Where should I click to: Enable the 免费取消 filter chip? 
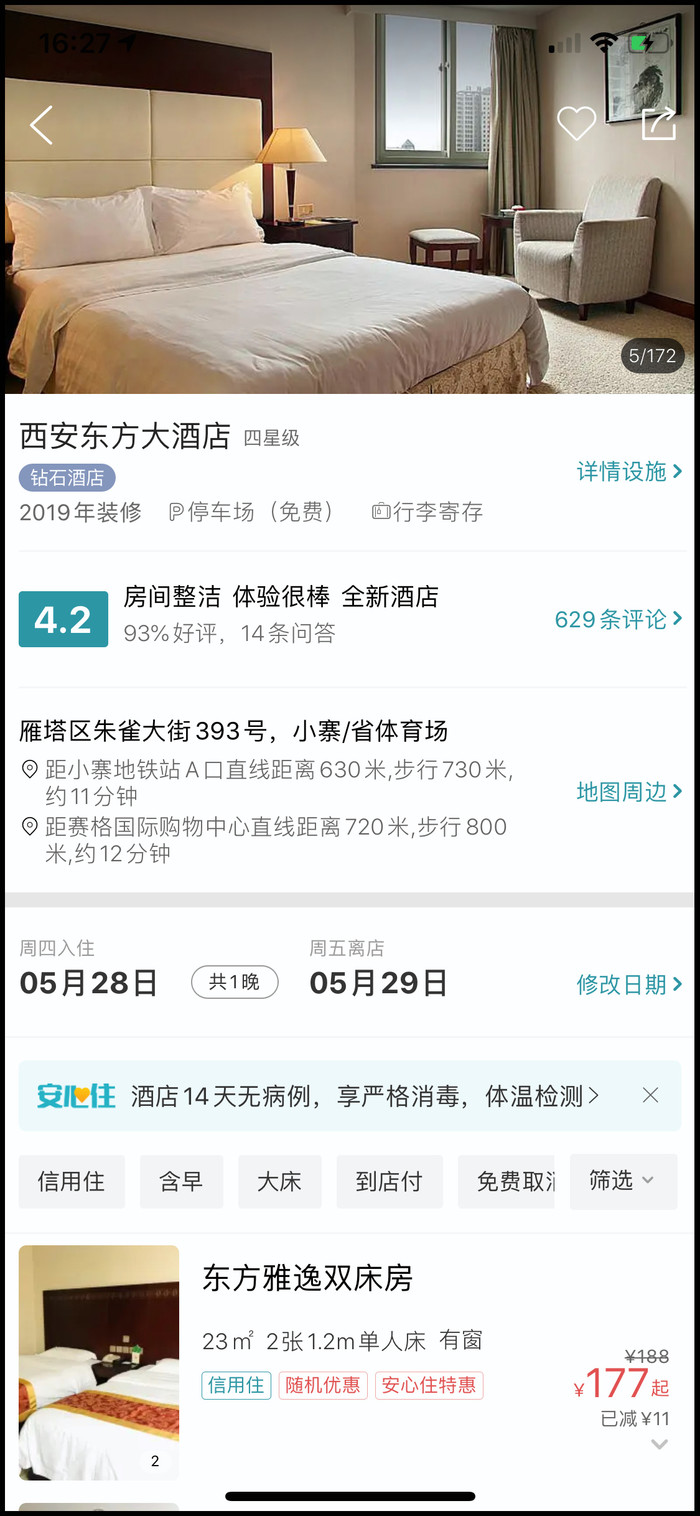click(x=507, y=1181)
